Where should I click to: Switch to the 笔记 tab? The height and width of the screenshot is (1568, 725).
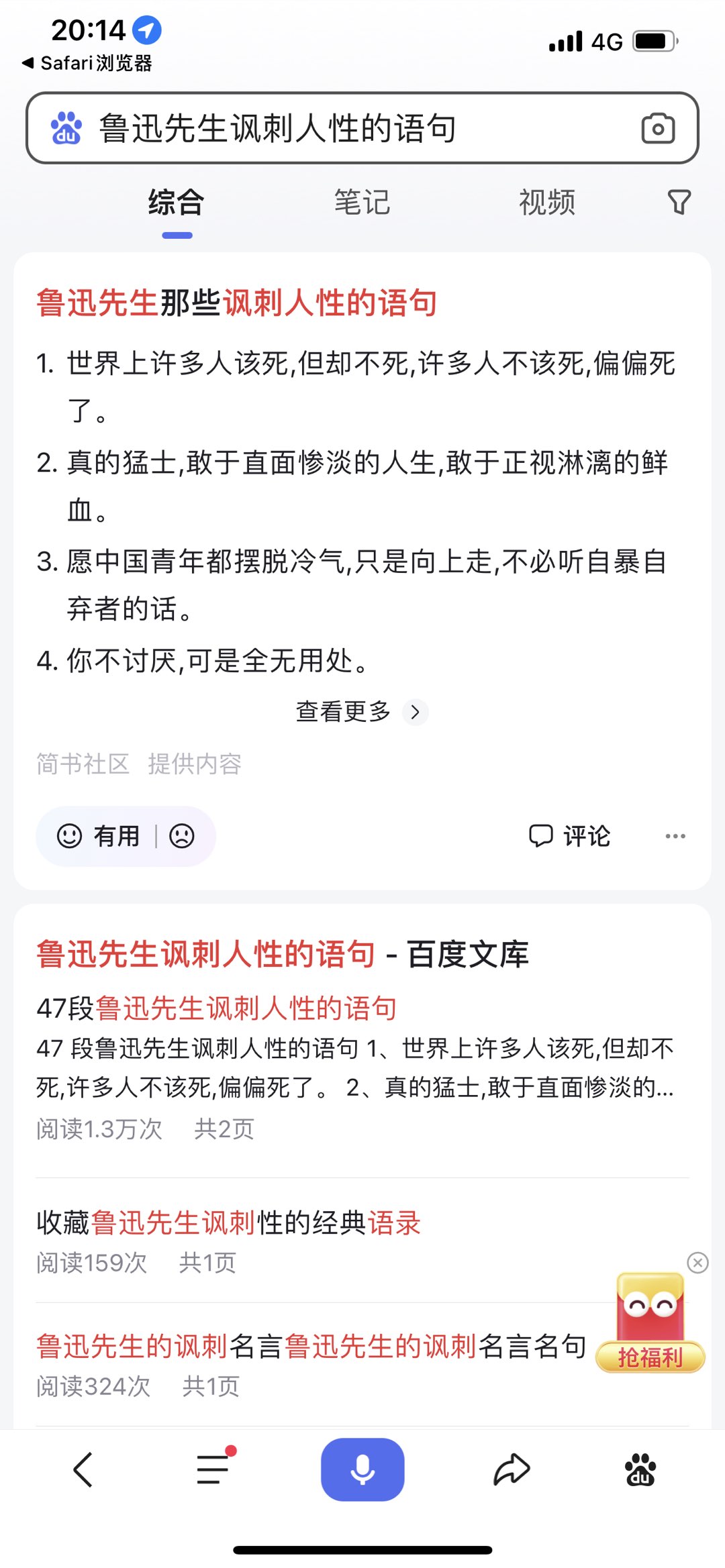click(x=362, y=203)
